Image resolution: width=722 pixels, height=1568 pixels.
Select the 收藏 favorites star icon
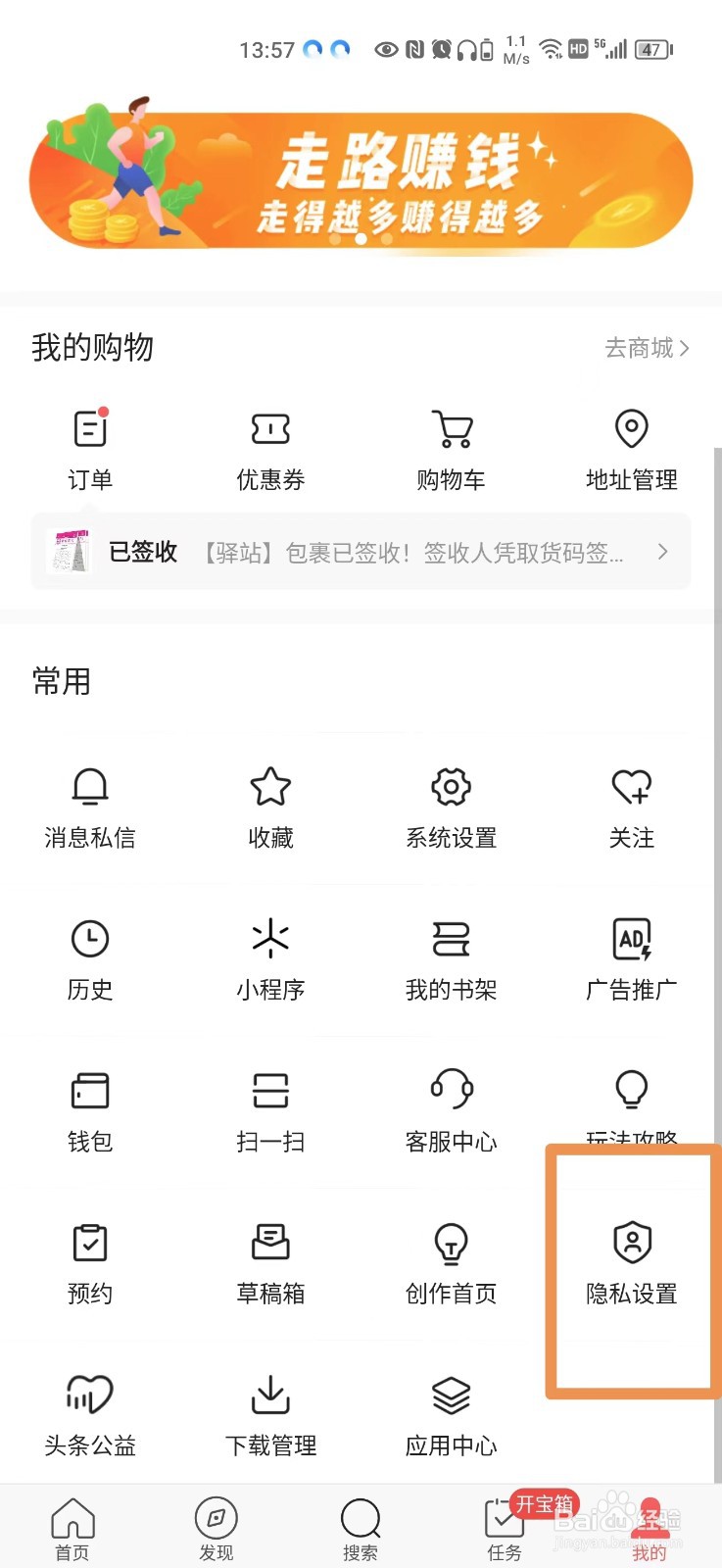pyautogui.click(x=269, y=806)
